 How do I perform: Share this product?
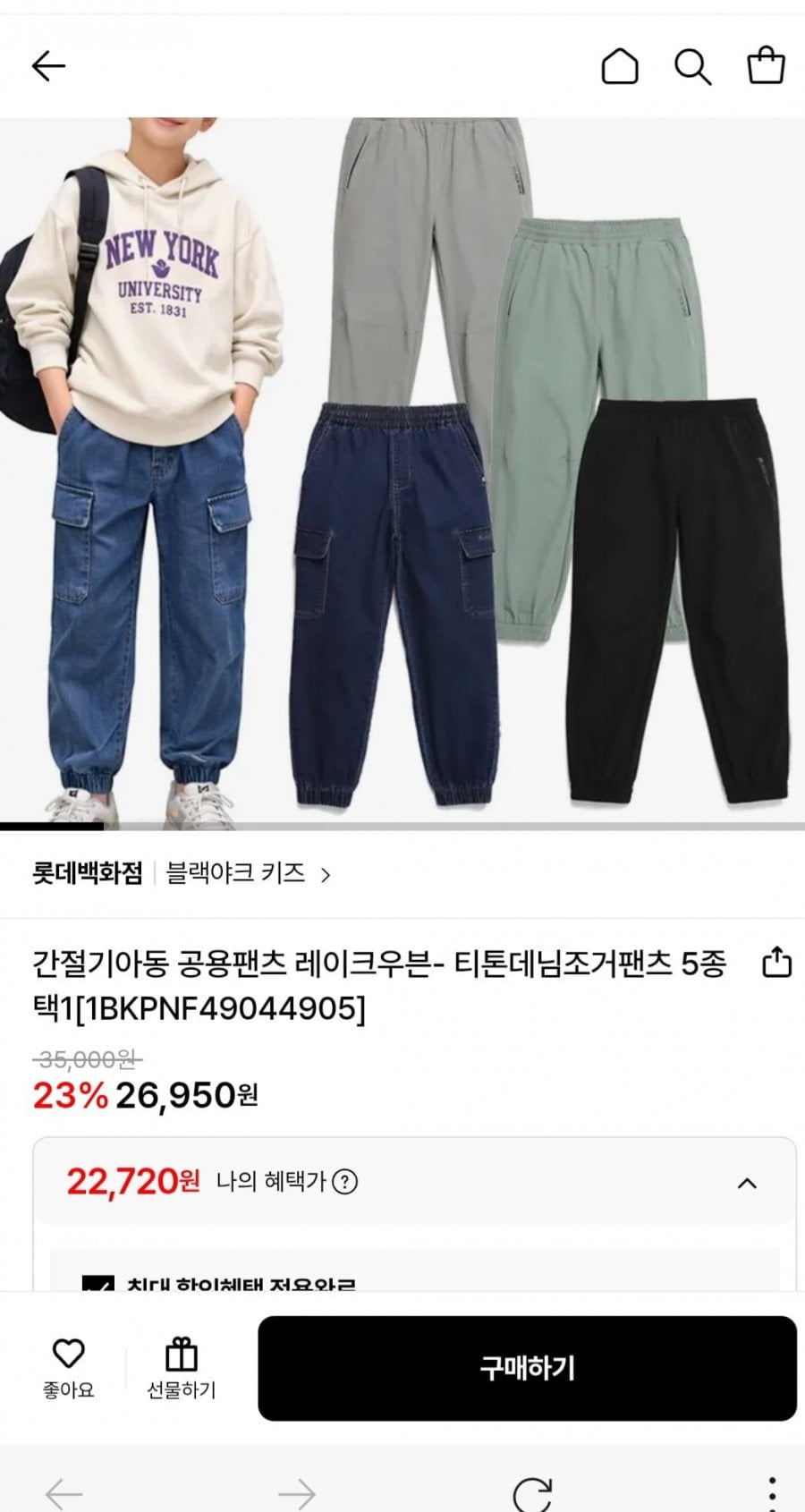(x=776, y=963)
